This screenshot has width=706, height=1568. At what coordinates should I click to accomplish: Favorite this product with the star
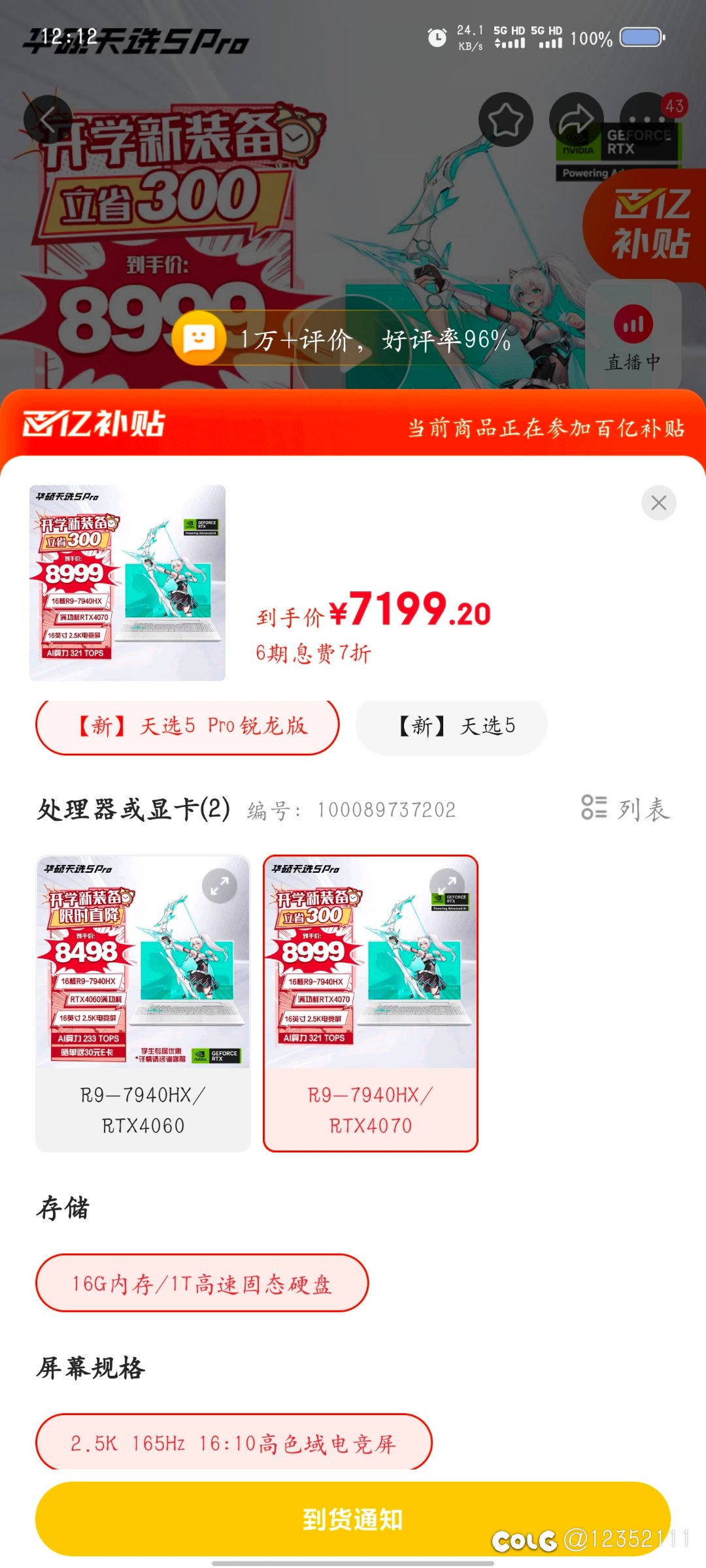pyautogui.click(x=505, y=120)
